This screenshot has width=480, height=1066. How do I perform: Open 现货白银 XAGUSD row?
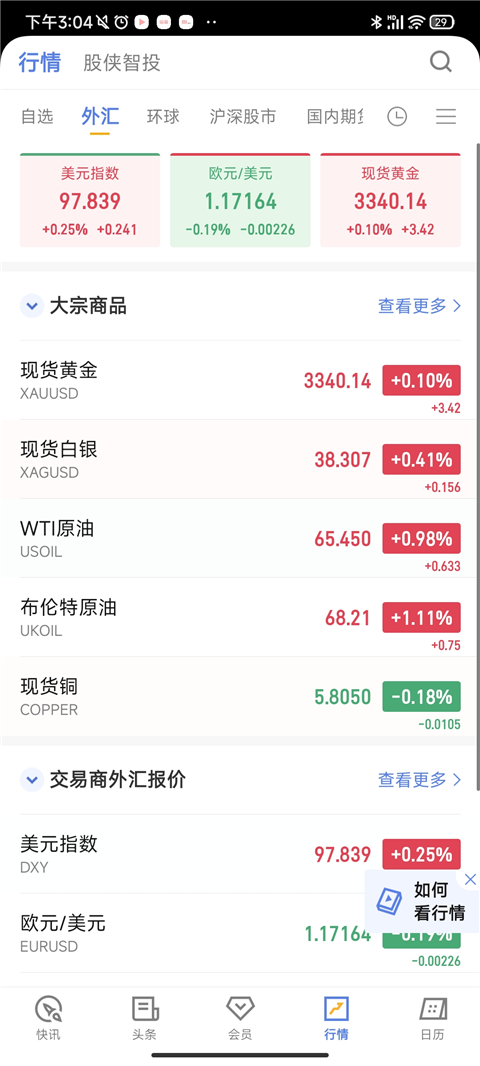pos(240,460)
